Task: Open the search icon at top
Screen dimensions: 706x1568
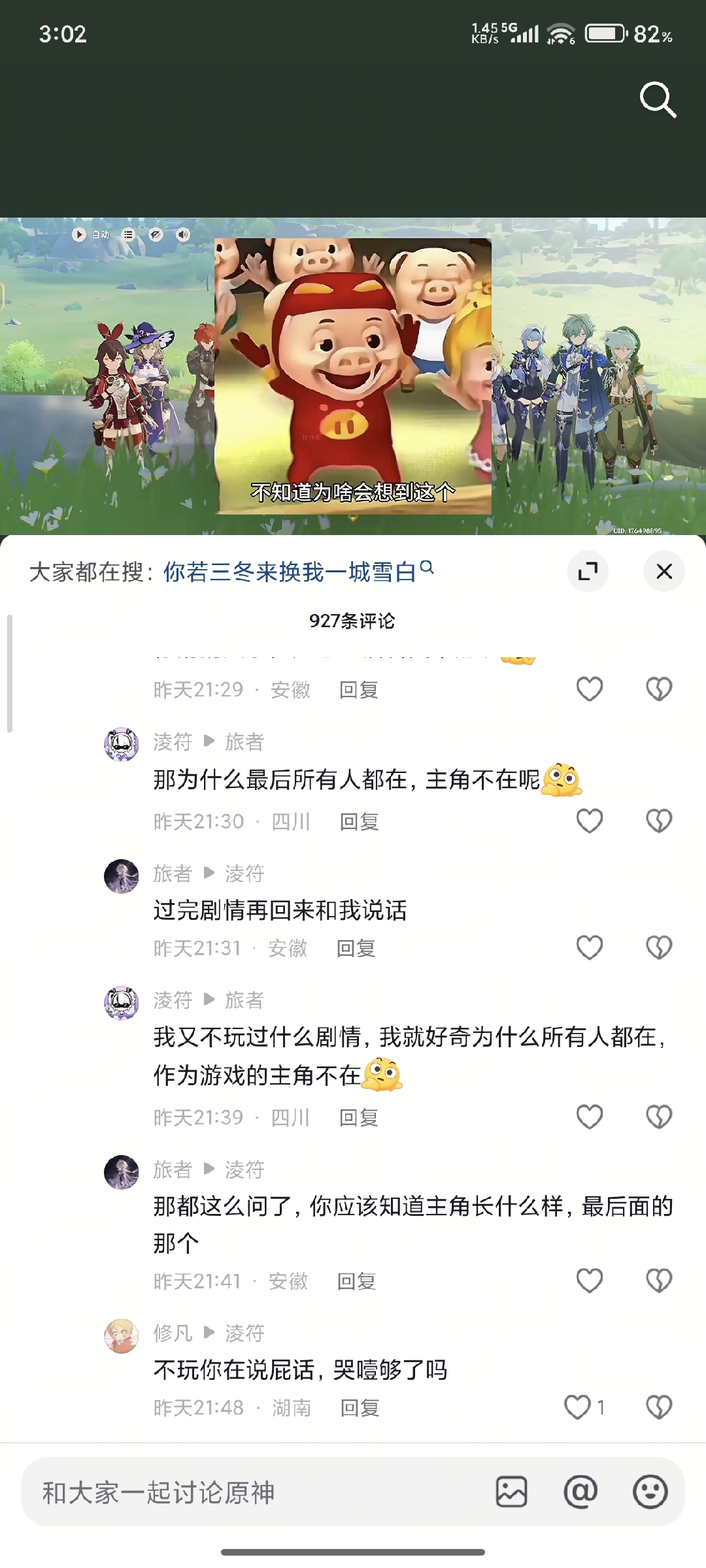Action: [x=658, y=99]
